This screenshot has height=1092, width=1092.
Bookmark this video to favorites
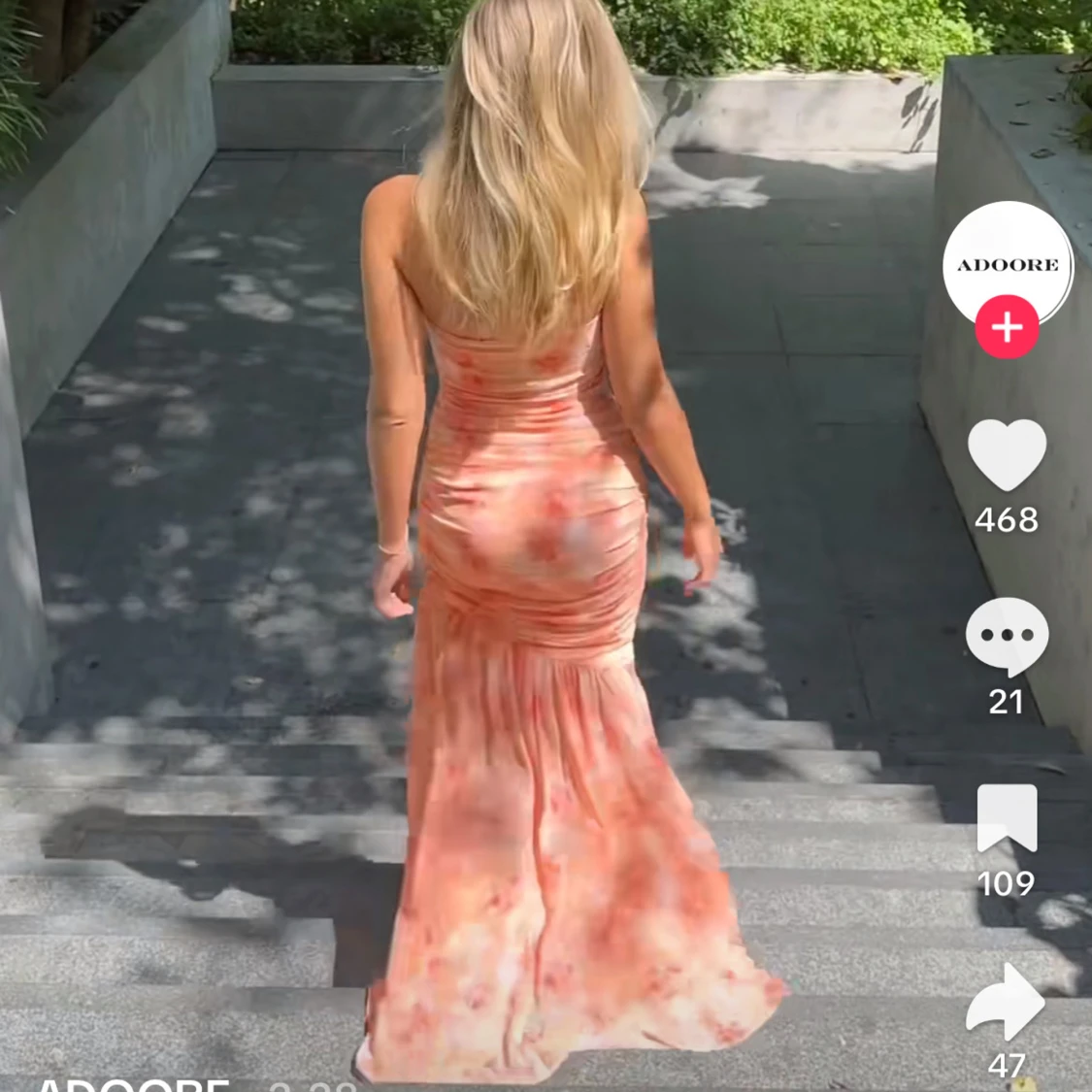[1007, 818]
